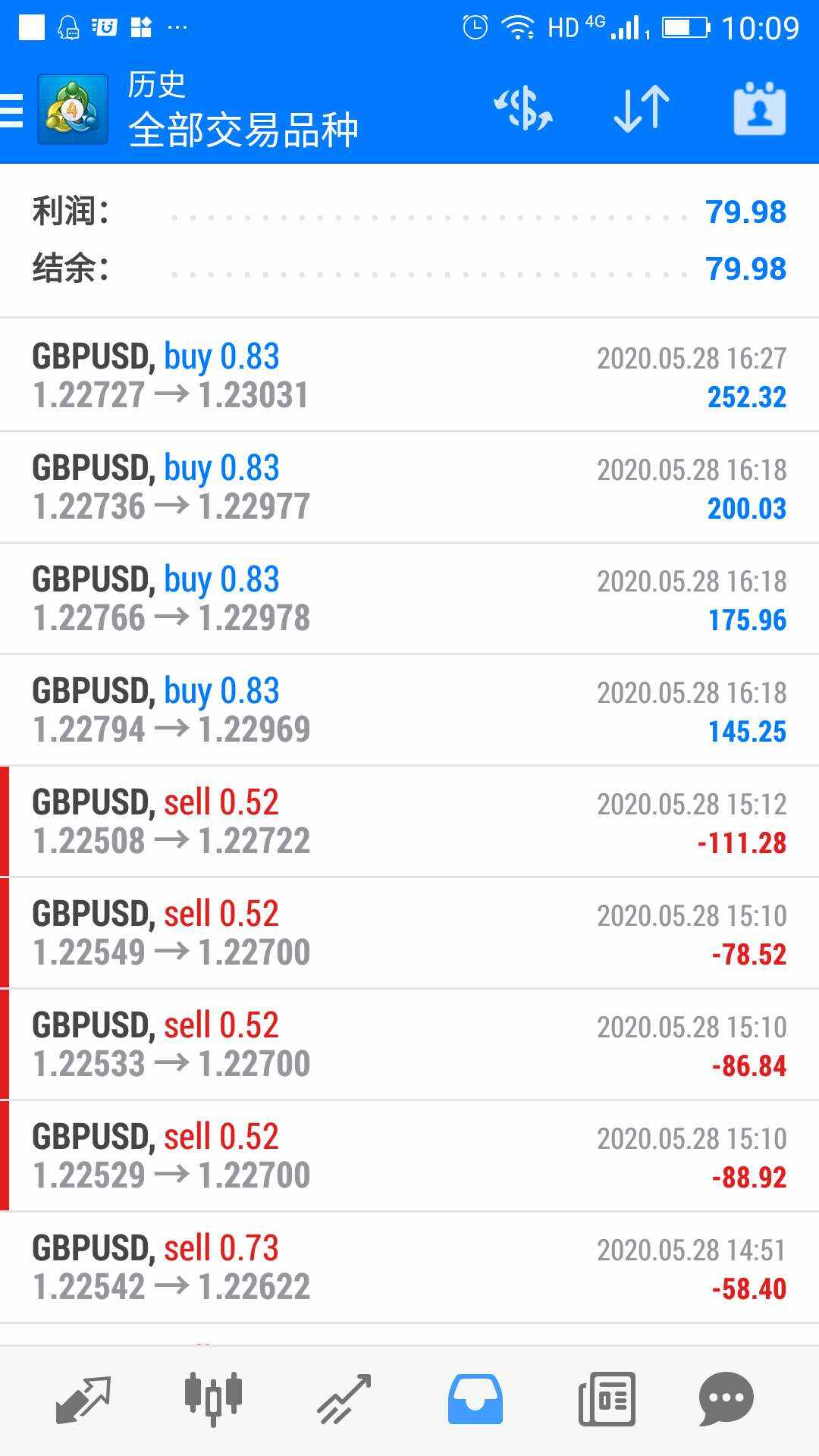
Task: Open the GBPUSD buy trade with profit 145.25
Action: click(x=409, y=710)
